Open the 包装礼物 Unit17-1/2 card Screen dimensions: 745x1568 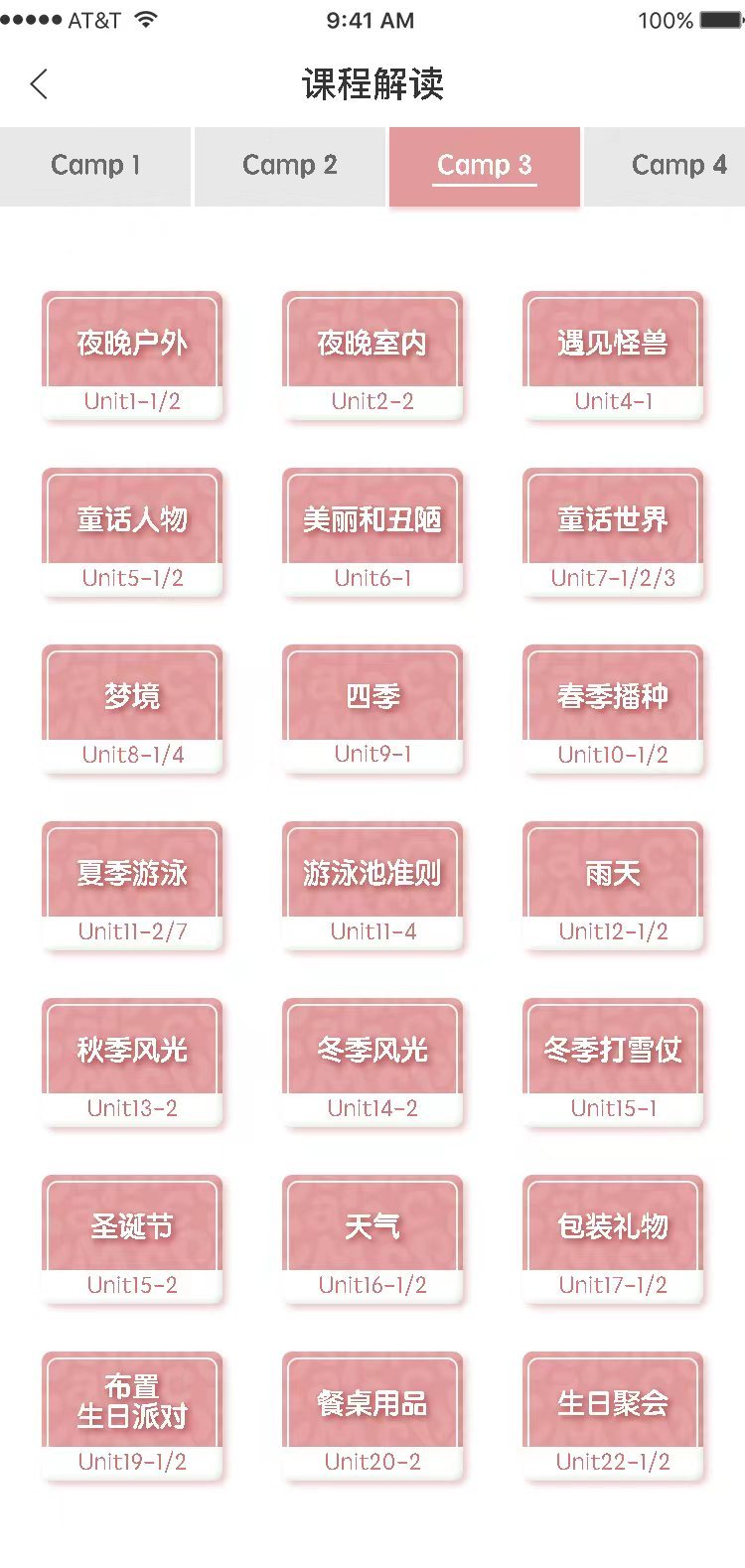tap(613, 1239)
